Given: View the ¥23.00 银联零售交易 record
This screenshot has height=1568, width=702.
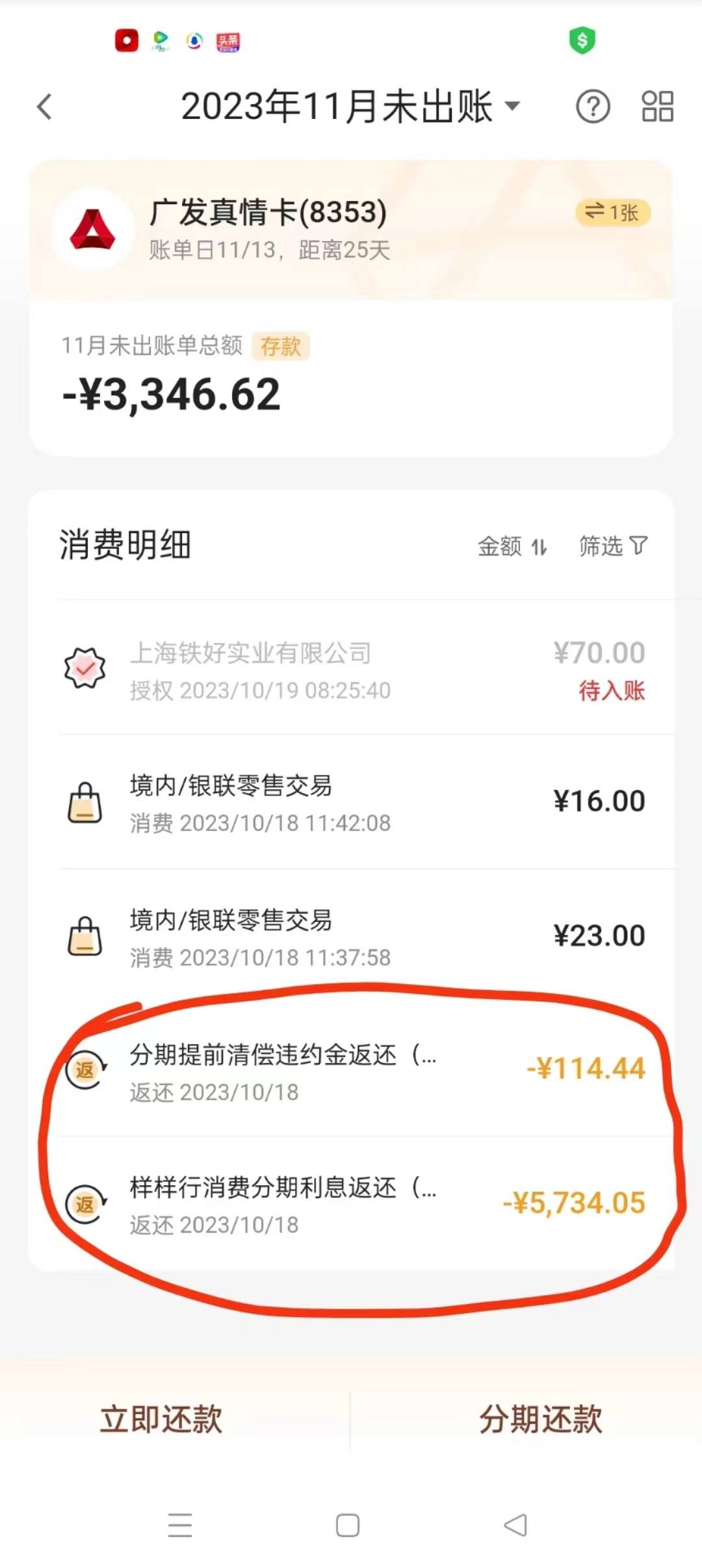Looking at the screenshot, I should [354, 937].
